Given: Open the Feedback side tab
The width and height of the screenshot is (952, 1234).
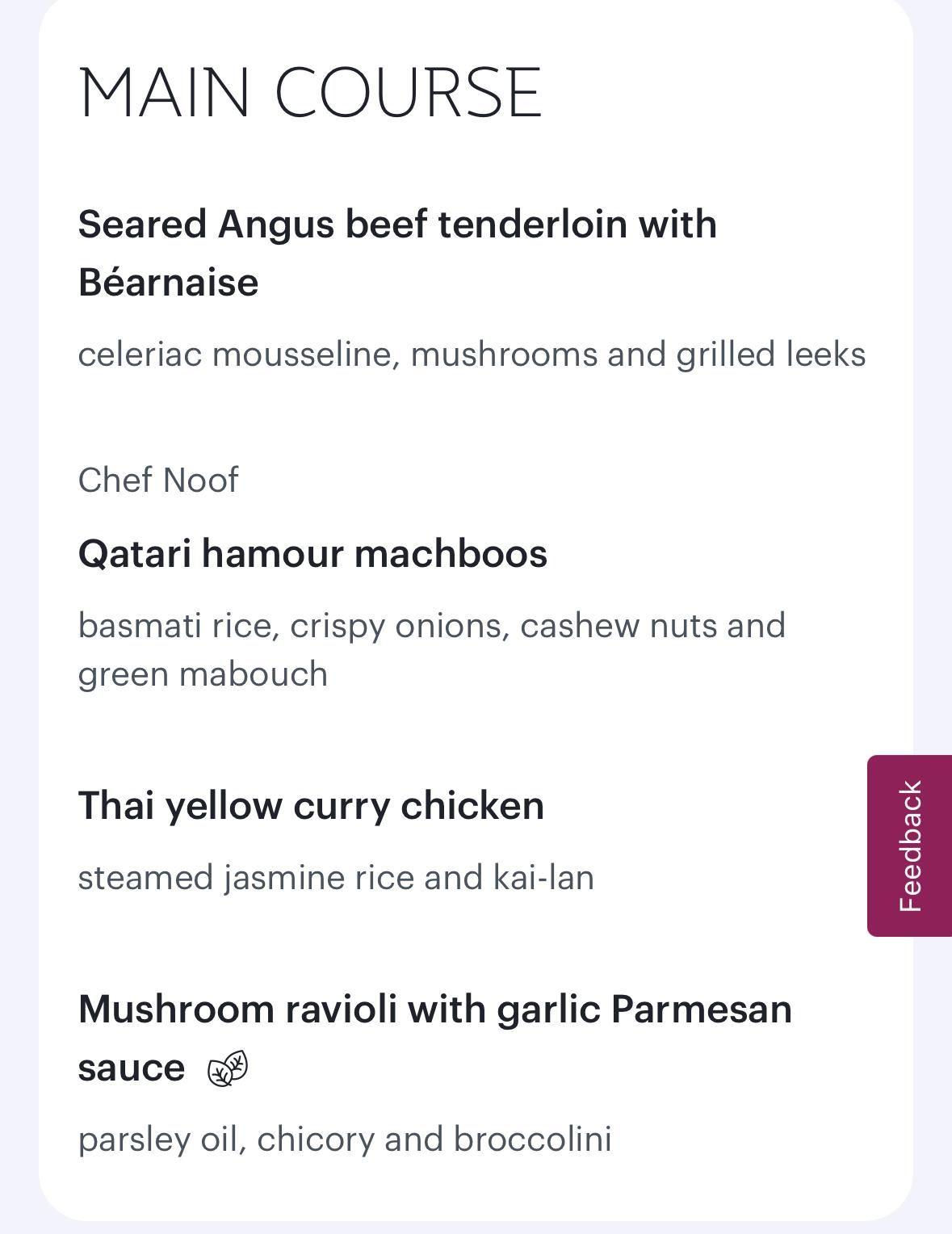Looking at the screenshot, I should point(910,846).
